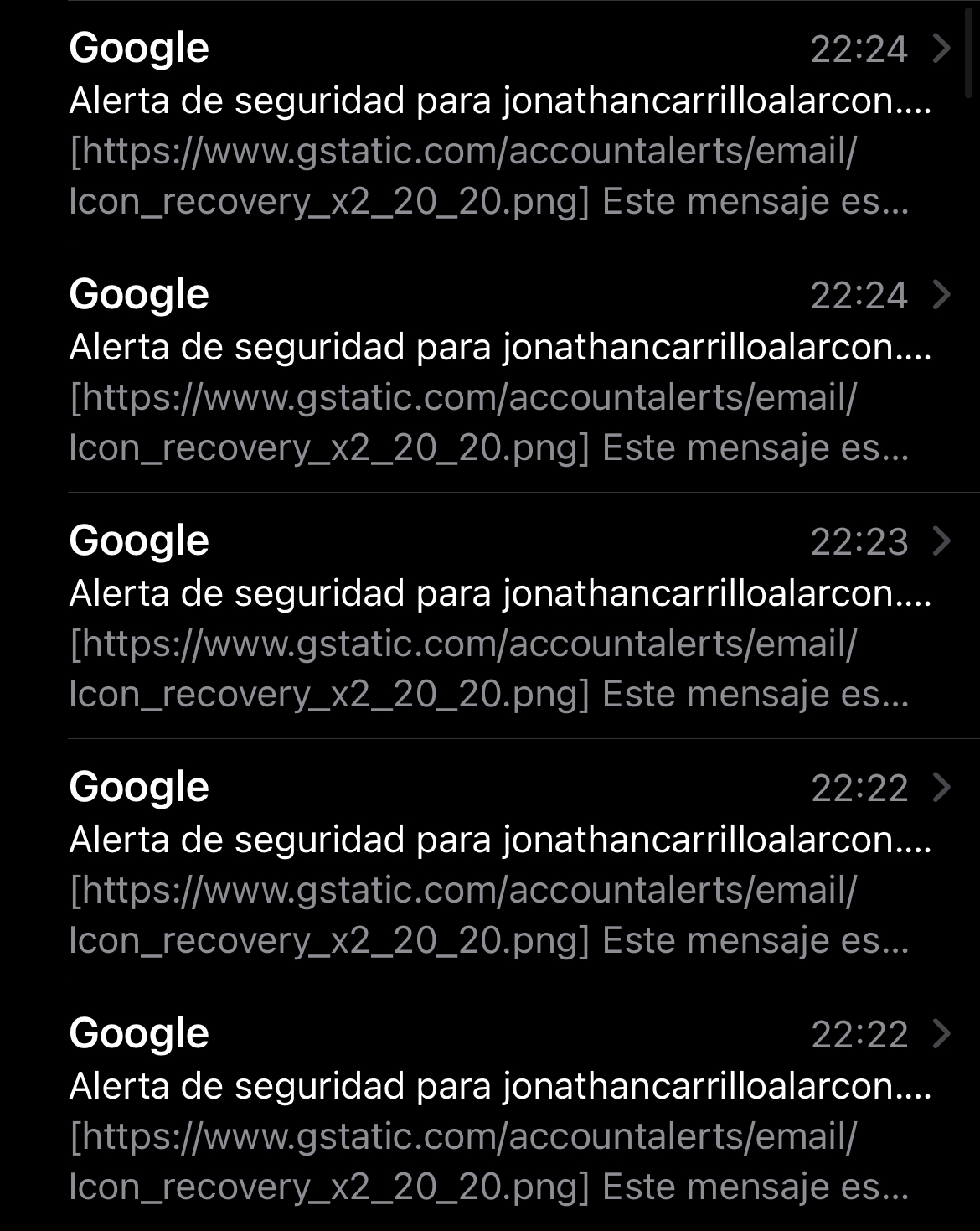Tap the 22:23 timestamp label
This screenshot has width=980, height=1231.
point(860,541)
